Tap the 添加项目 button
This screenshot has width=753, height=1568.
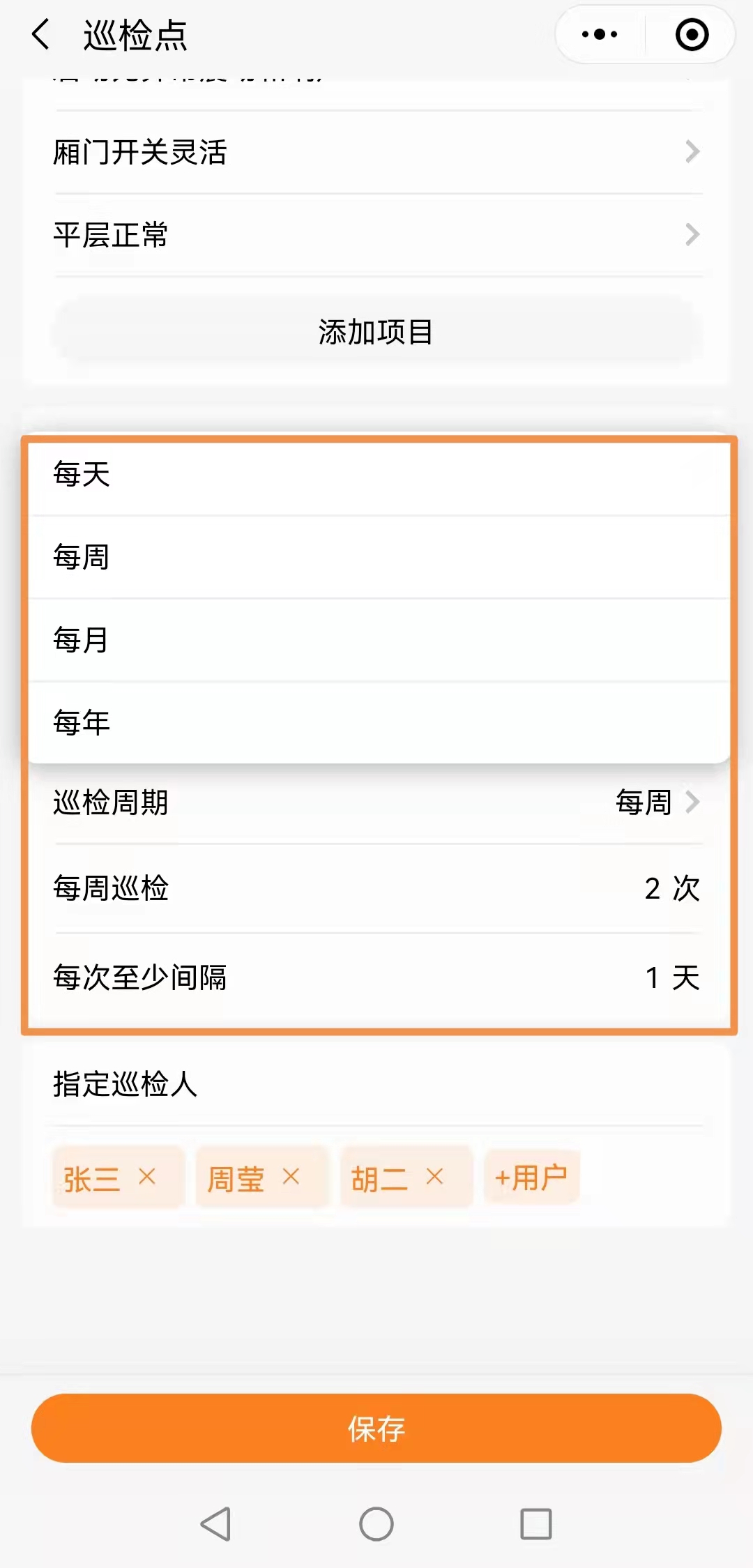tap(376, 332)
